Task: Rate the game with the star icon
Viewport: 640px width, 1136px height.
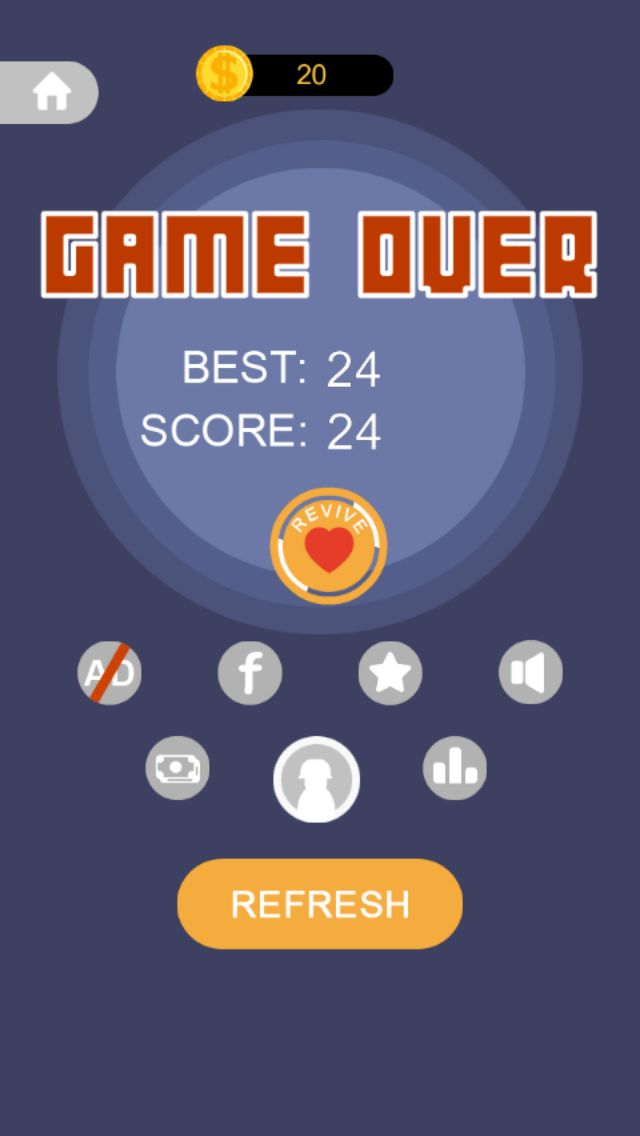Action: tap(390, 672)
